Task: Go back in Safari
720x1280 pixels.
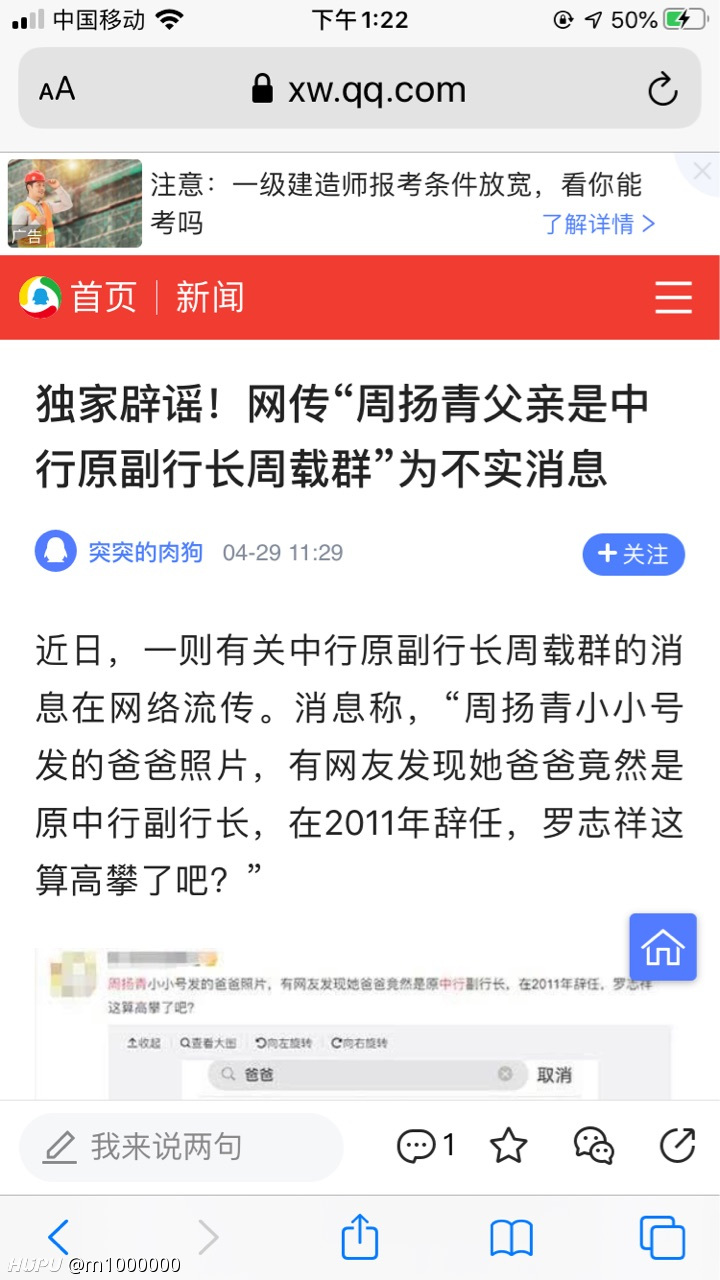Action: pos(59,1238)
